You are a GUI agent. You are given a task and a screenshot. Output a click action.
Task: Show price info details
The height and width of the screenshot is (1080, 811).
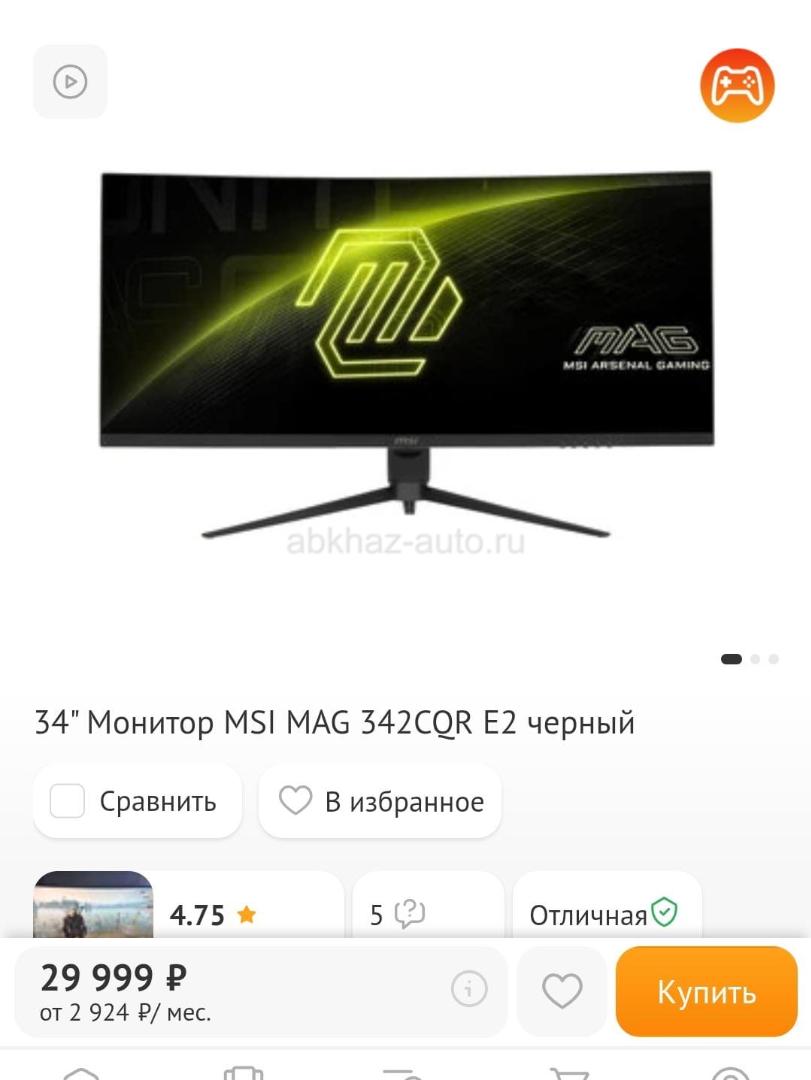(x=469, y=990)
